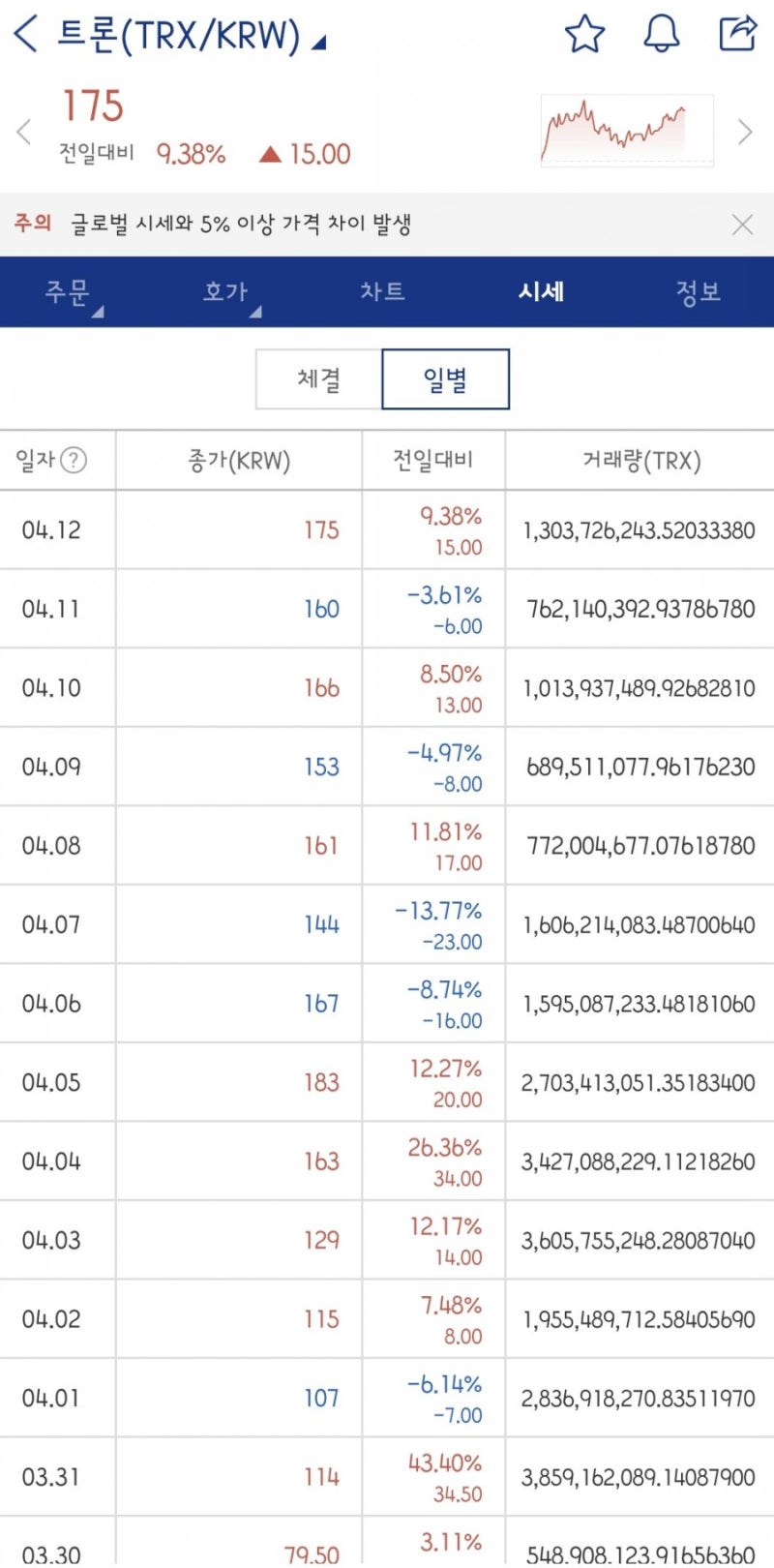Image resolution: width=774 pixels, height=1568 pixels.
Task: Open price alerts with the bell icon
Action: pyautogui.click(x=662, y=34)
